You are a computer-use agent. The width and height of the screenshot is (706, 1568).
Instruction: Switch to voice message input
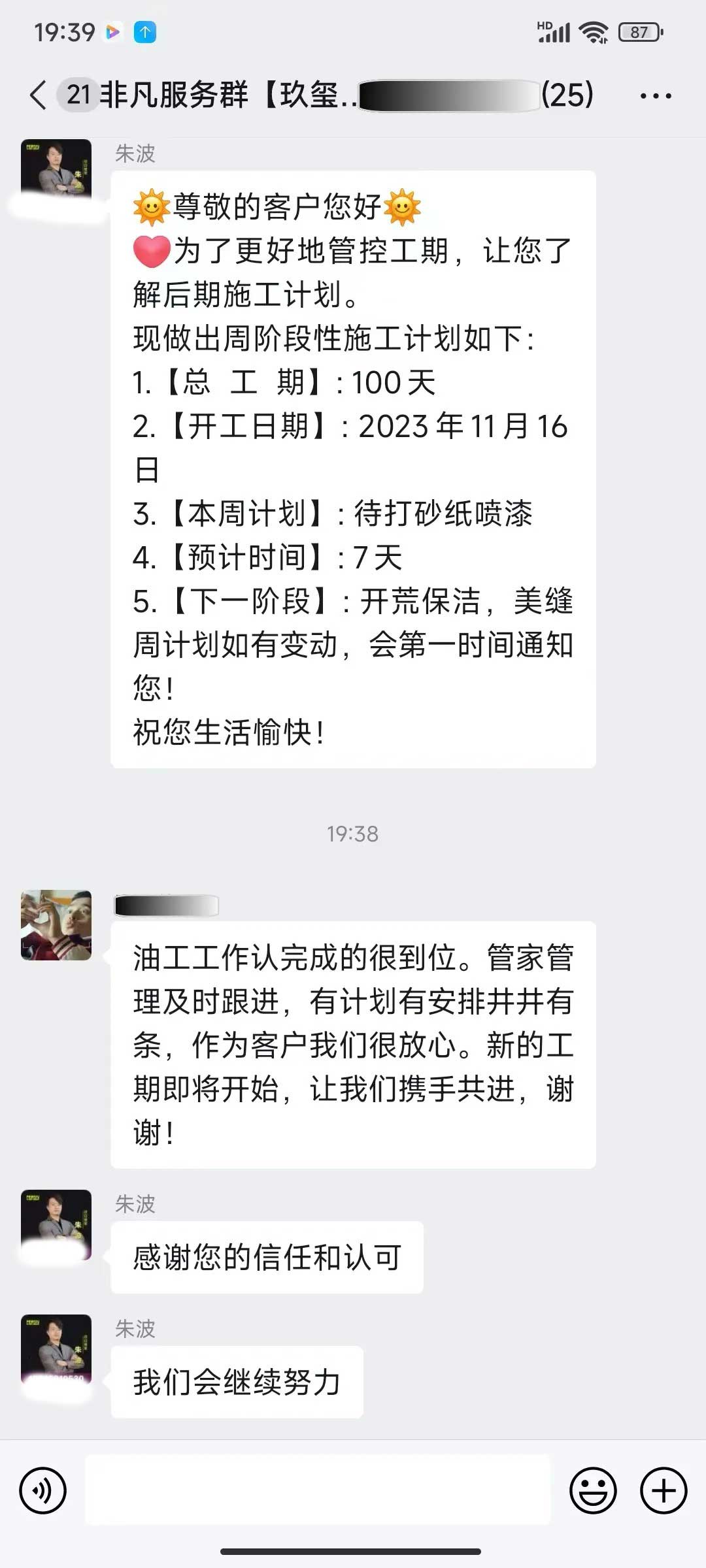click(x=43, y=1492)
